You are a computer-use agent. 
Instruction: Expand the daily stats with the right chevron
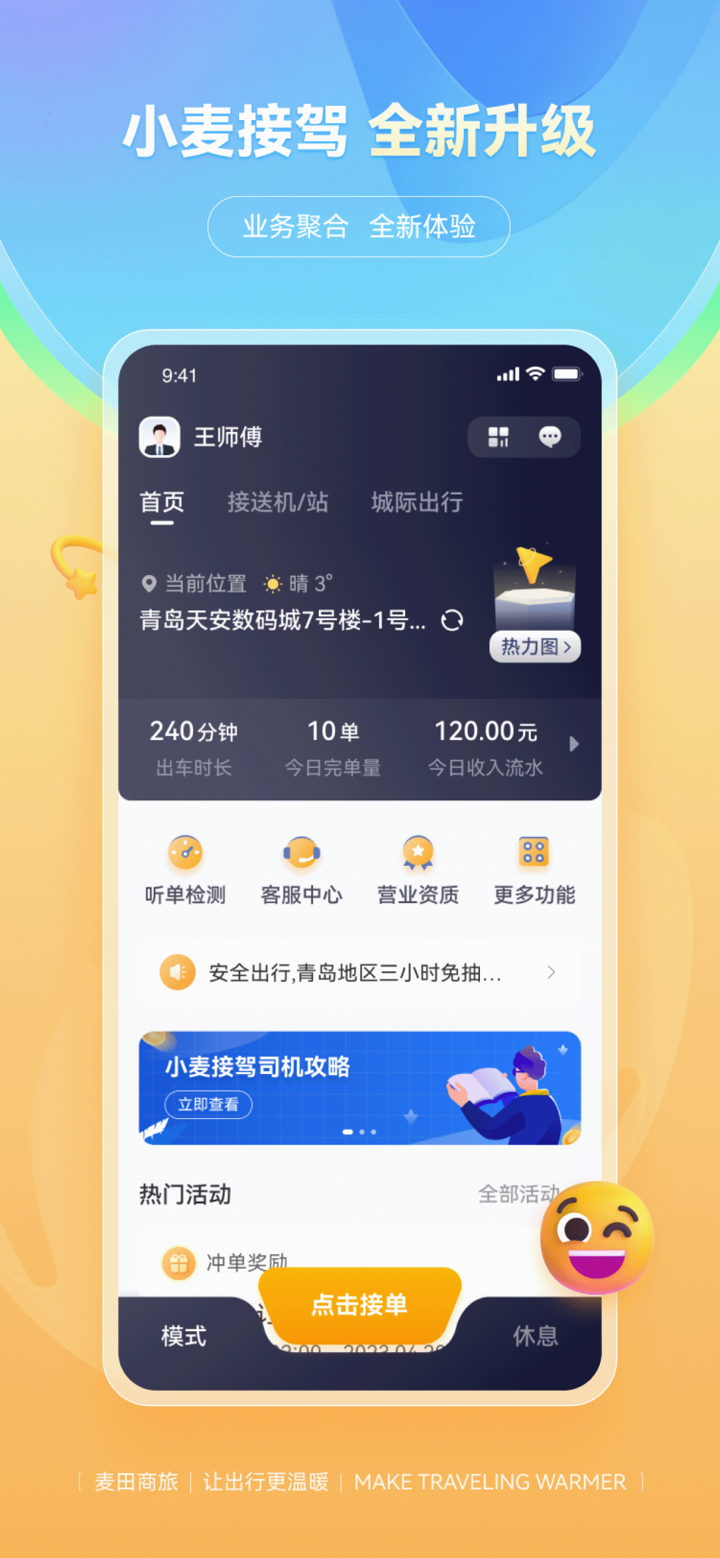coord(575,743)
